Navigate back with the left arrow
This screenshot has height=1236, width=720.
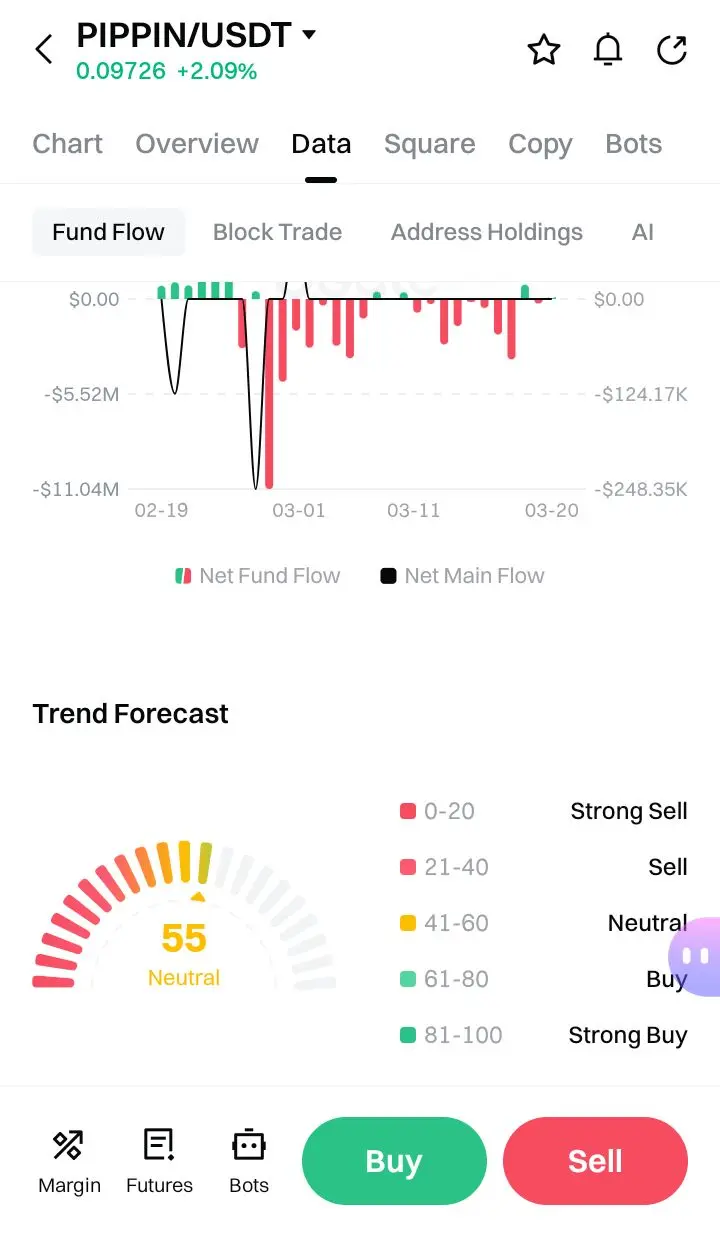point(42,48)
